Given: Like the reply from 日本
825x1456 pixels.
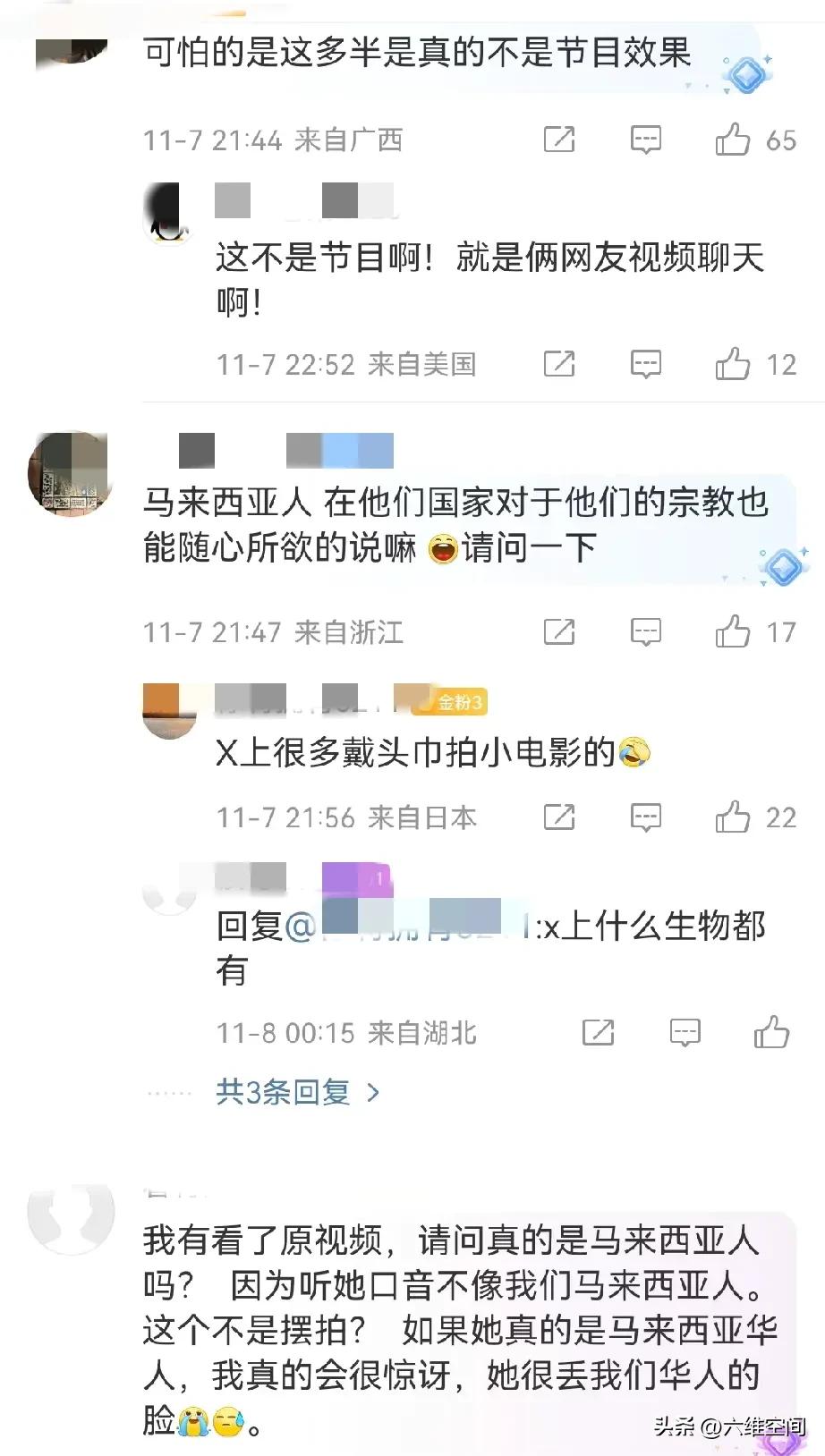Looking at the screenshot, I should click(x=732, y=817).
